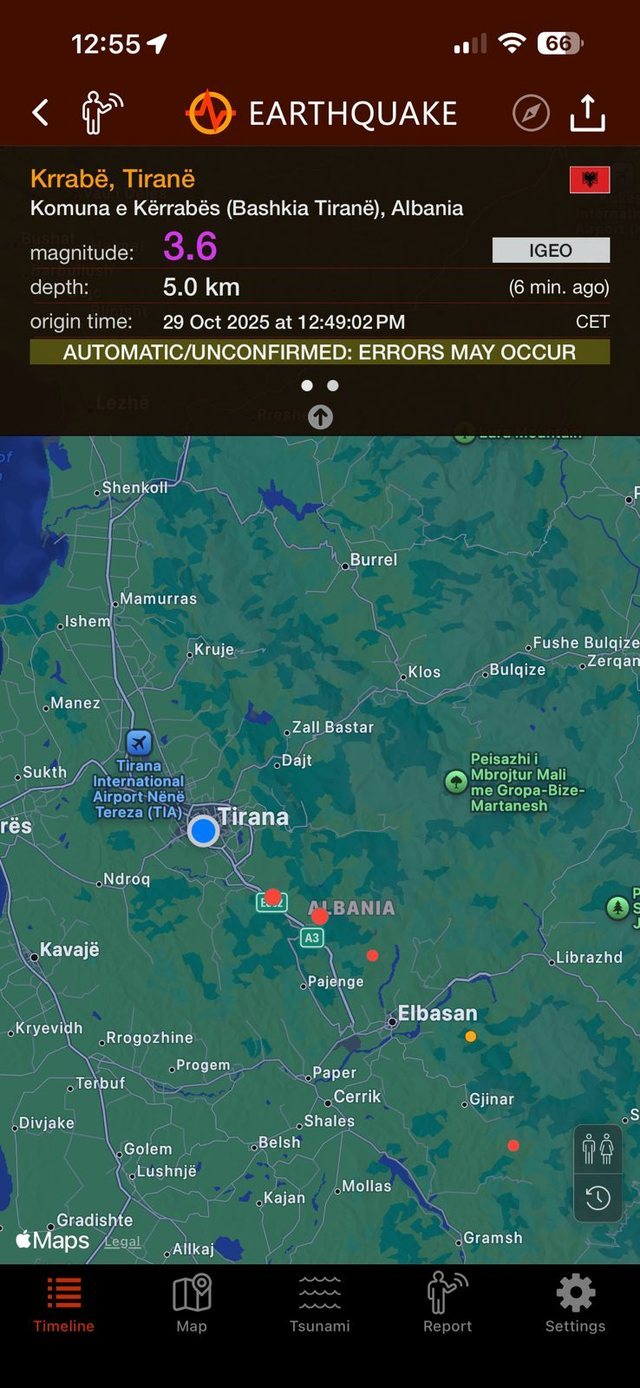Select the red marker near Gjinar

[x=513, y=1145]
